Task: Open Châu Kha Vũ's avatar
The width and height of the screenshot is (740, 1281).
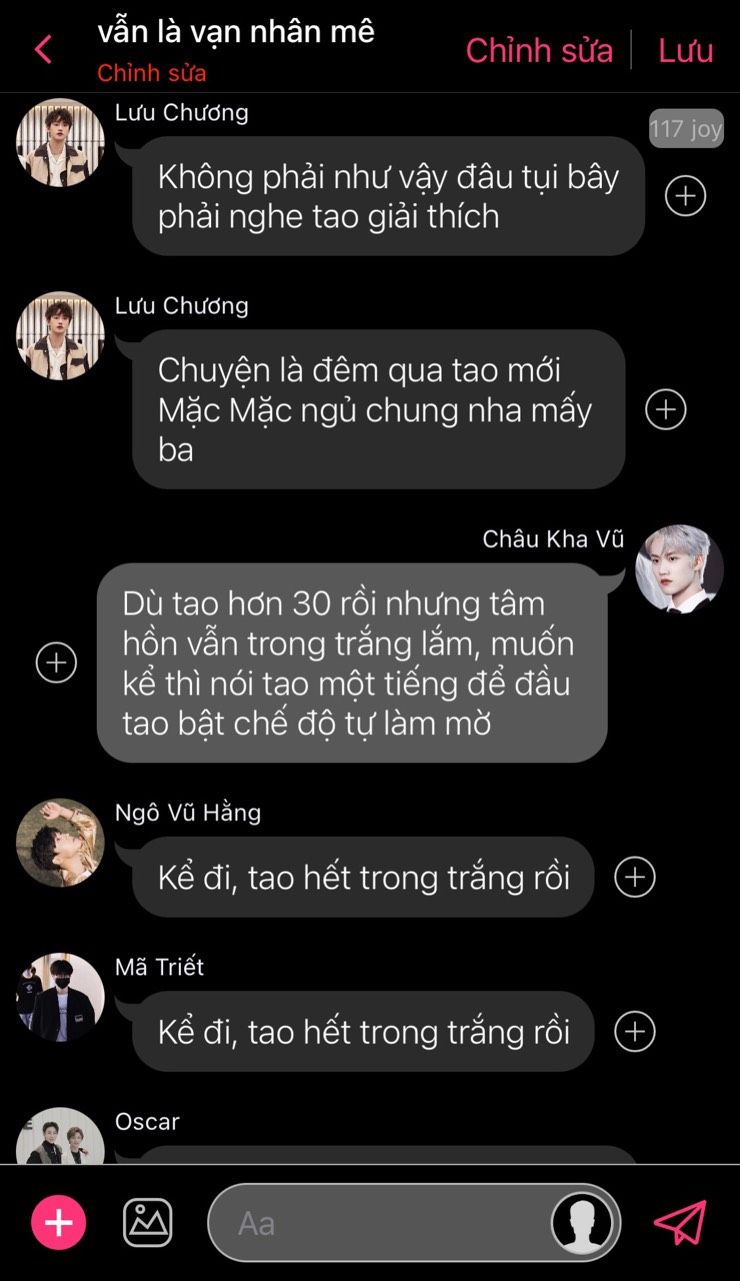Action: pyautogui.click(x=680, y=569)
